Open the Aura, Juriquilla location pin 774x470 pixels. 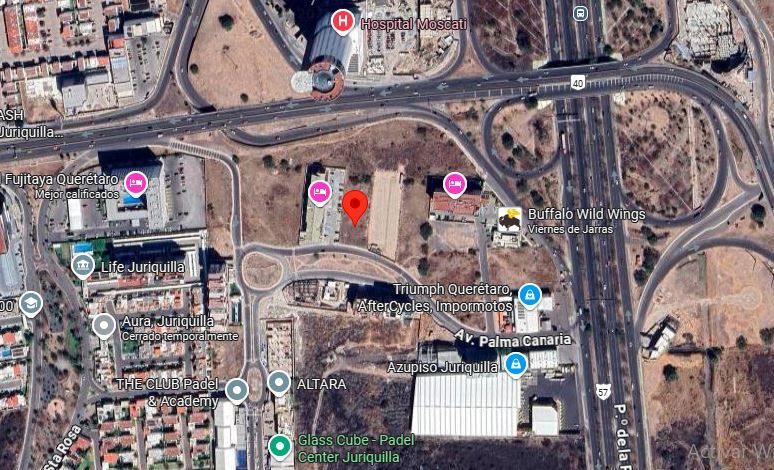click(104, 325)
